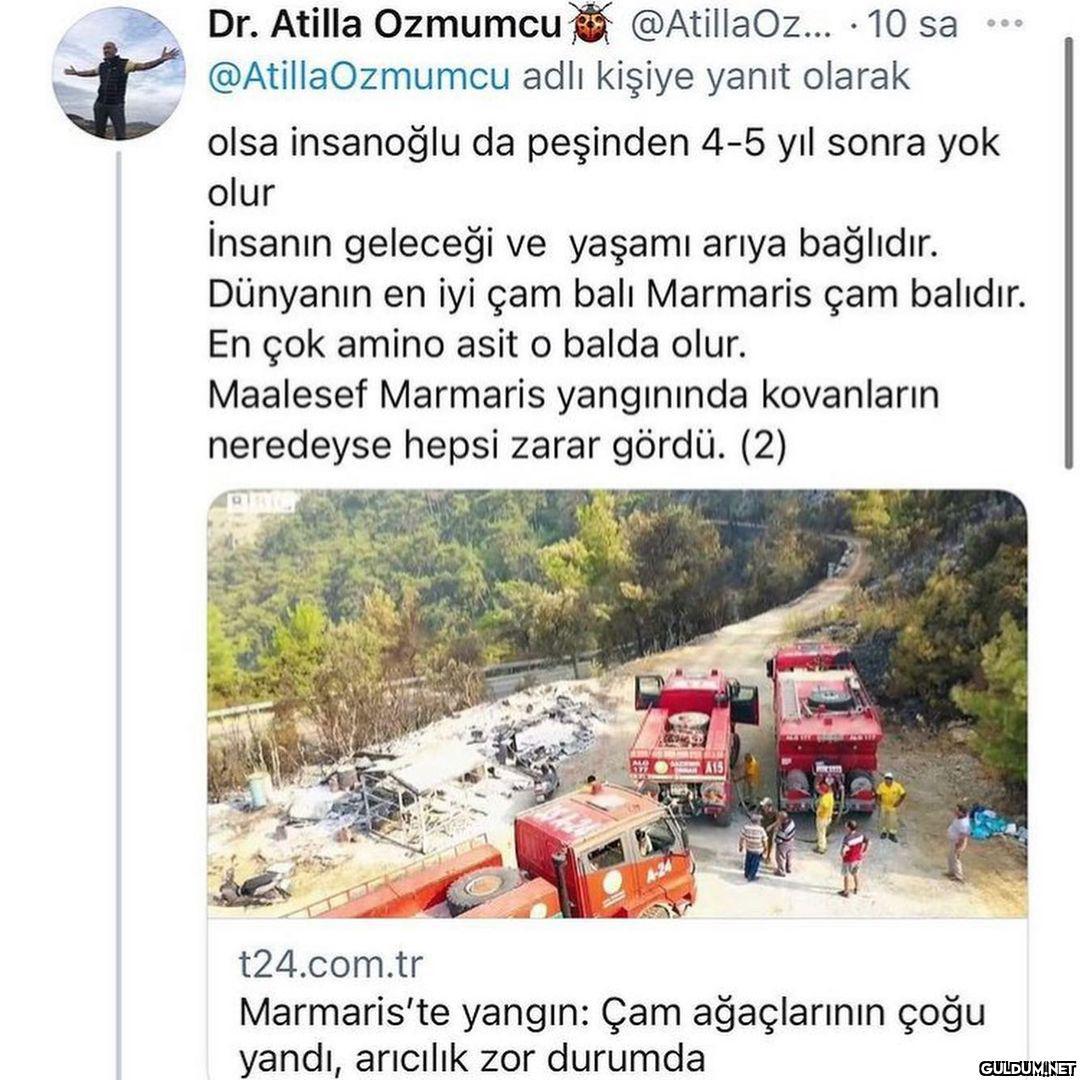Open Dr. Atilla Ozmumcu's profile picture
The height and width of the screenshot is (1080, 1080).
tap(118, 74)
